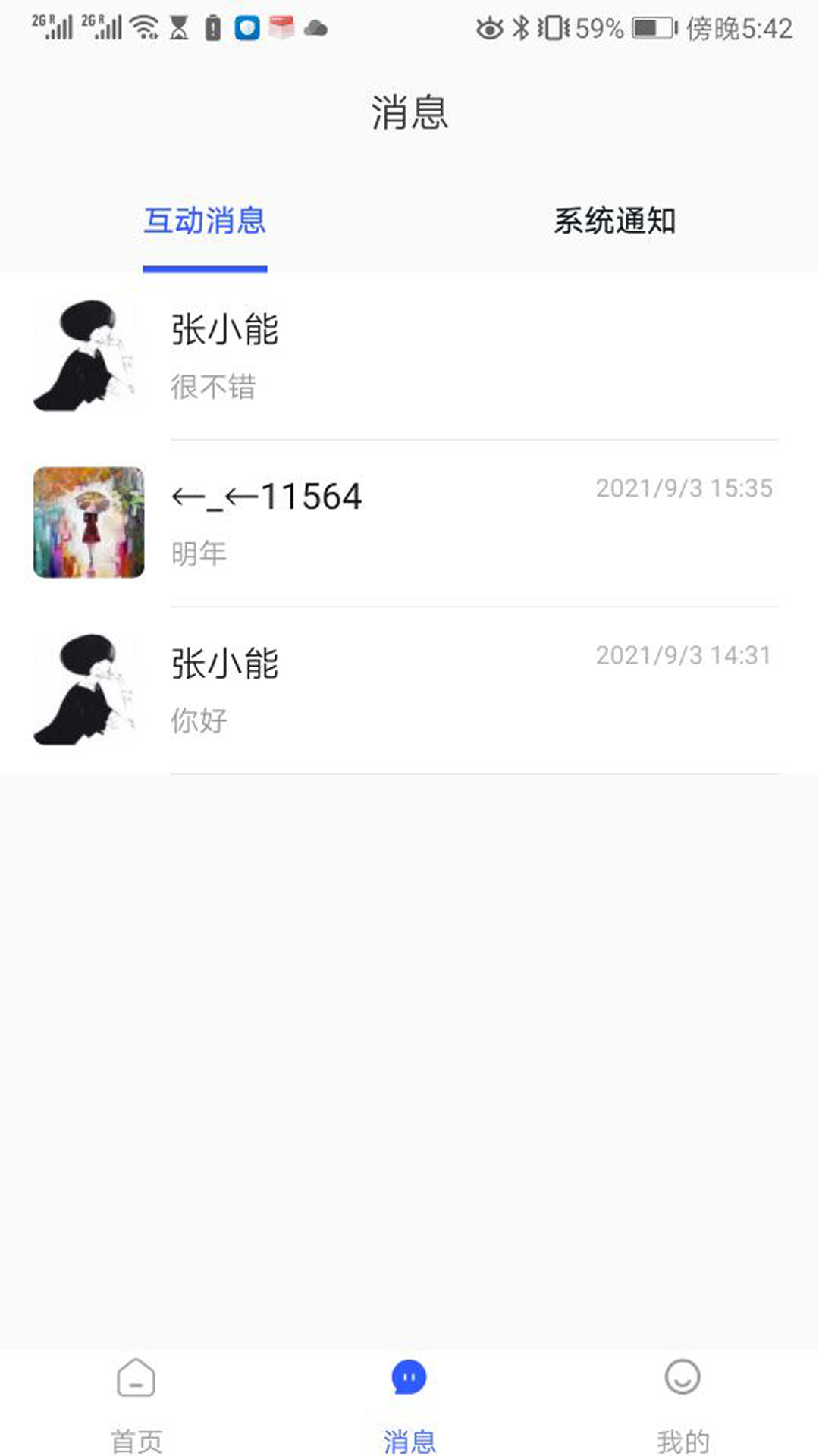
Task: Tap the Bluetooth icon in the status bar
Action: coord(520,29)
